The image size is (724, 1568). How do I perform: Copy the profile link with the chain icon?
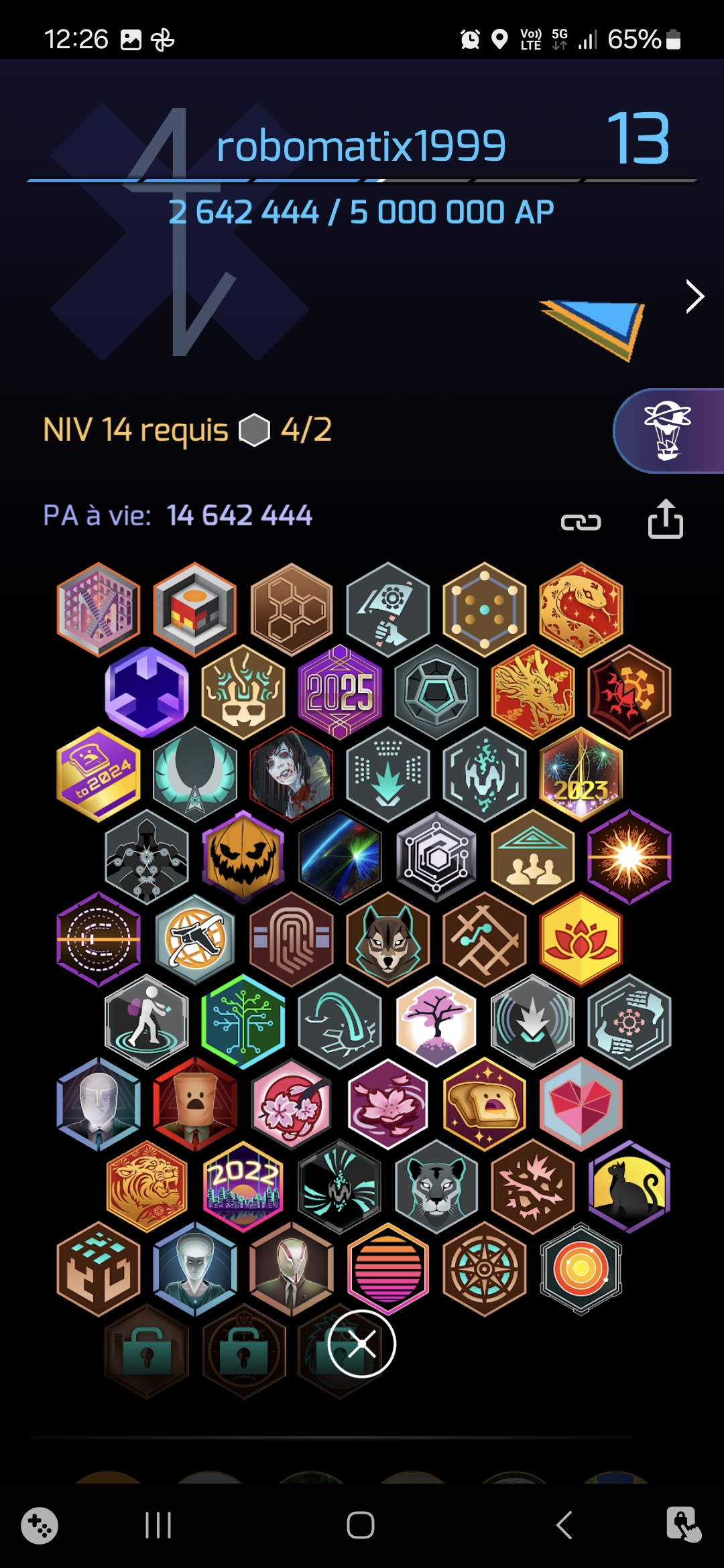pos(581,522)
